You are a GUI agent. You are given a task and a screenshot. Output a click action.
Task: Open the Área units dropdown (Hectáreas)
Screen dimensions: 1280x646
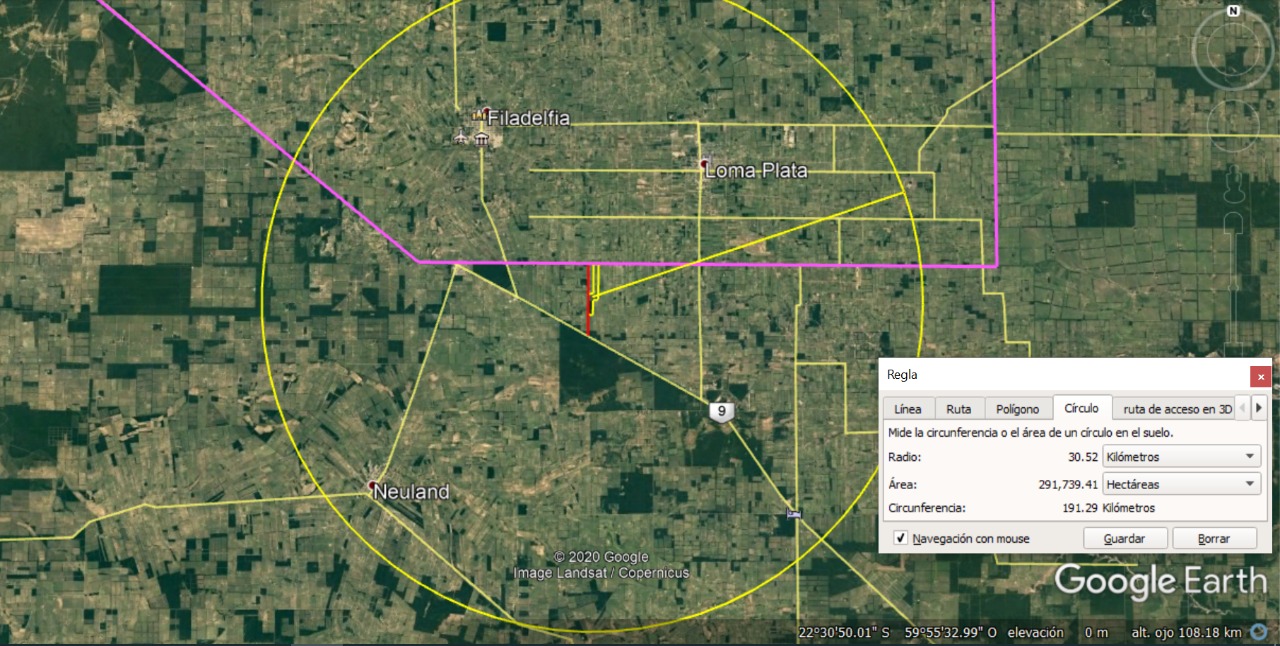[1181, 484]
